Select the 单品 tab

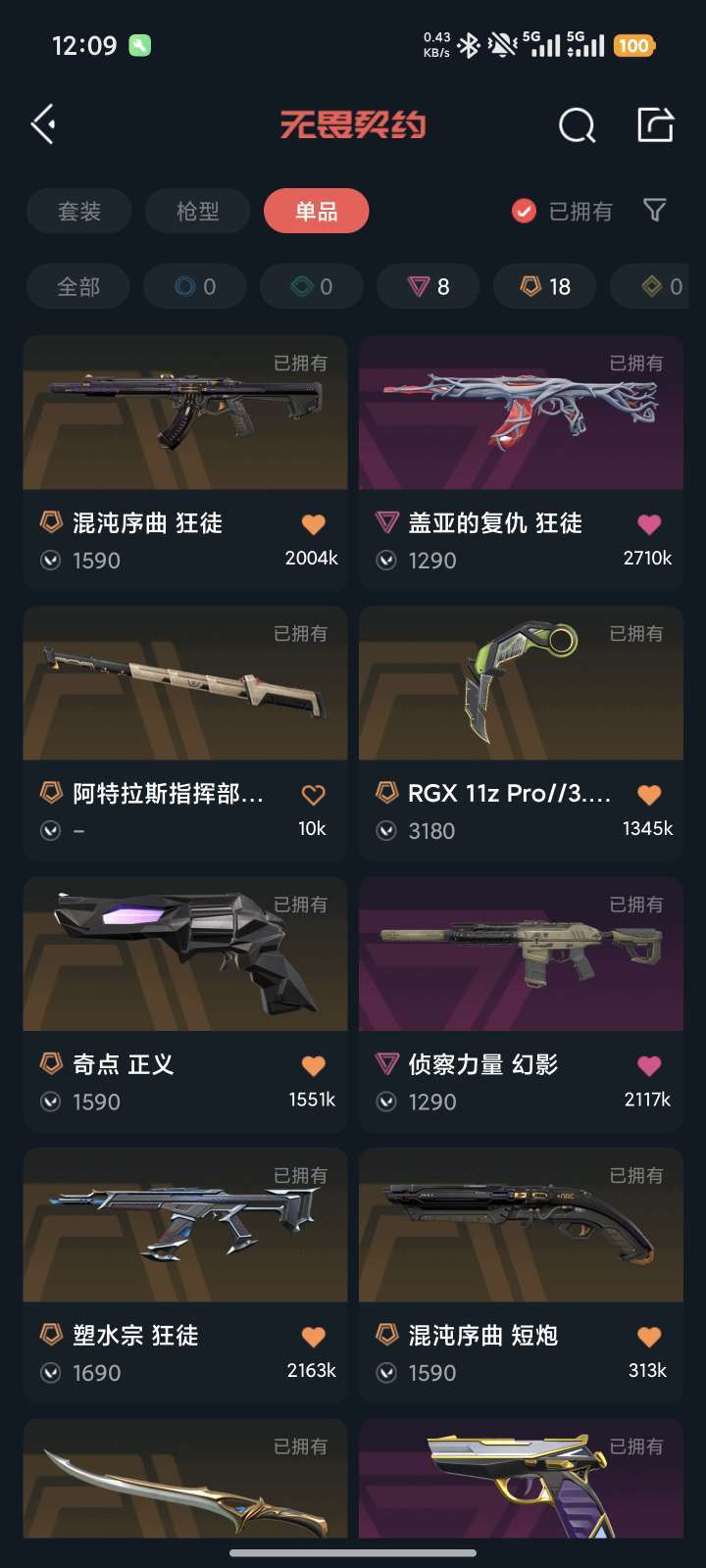point(316,211)
